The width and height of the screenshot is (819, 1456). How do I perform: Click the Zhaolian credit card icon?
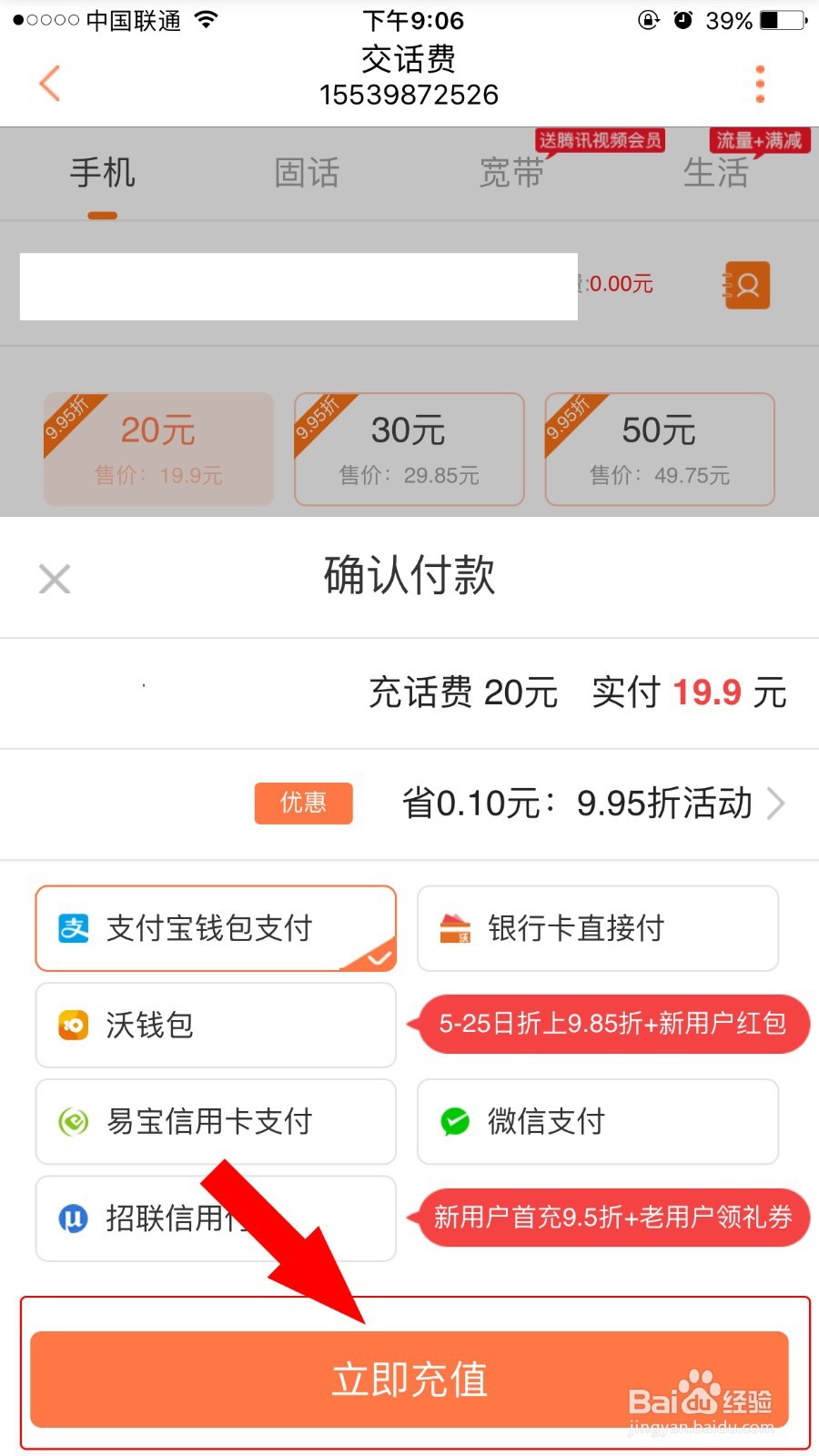(71, 1218)
